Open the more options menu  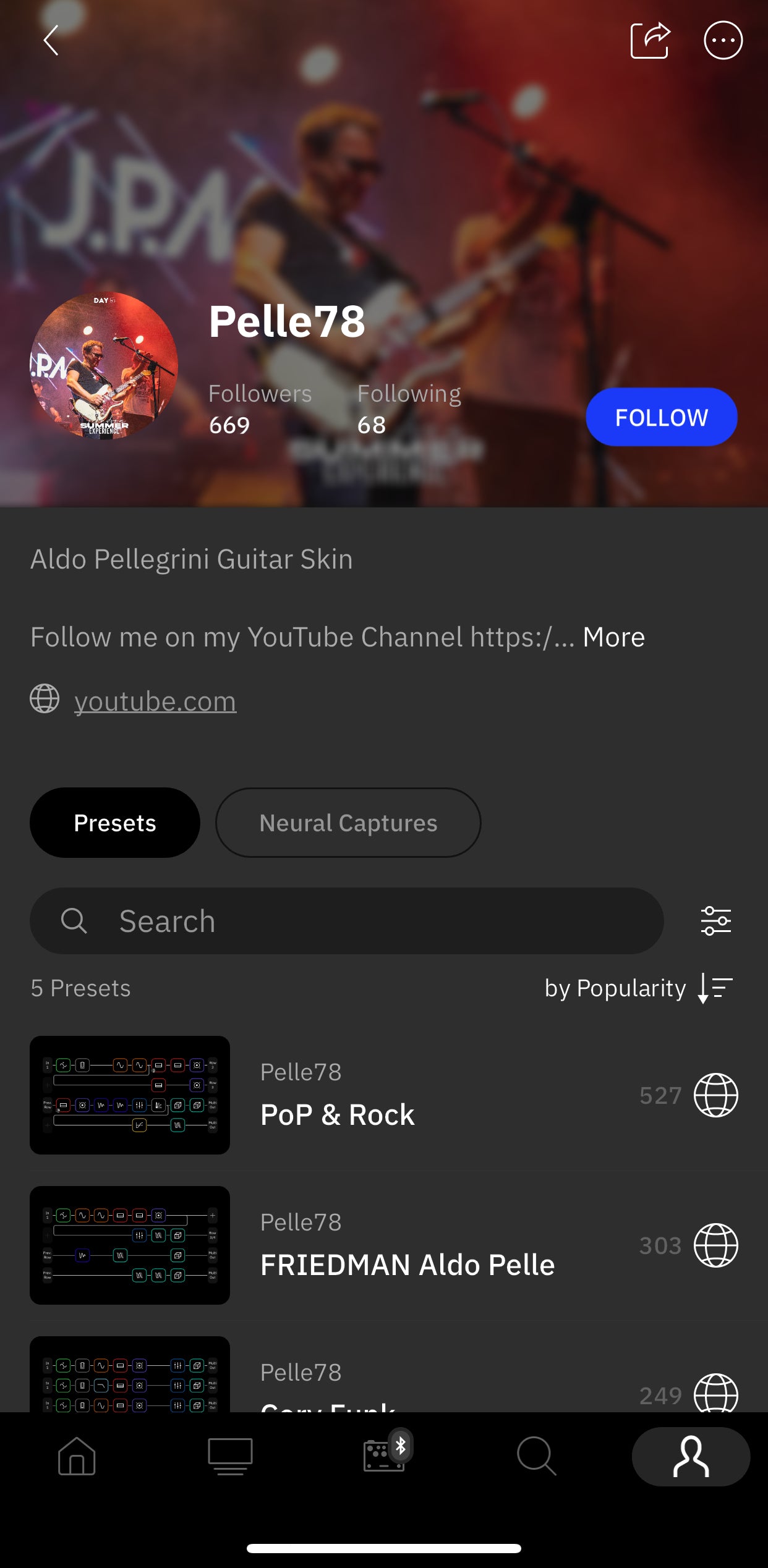point(722,39)
